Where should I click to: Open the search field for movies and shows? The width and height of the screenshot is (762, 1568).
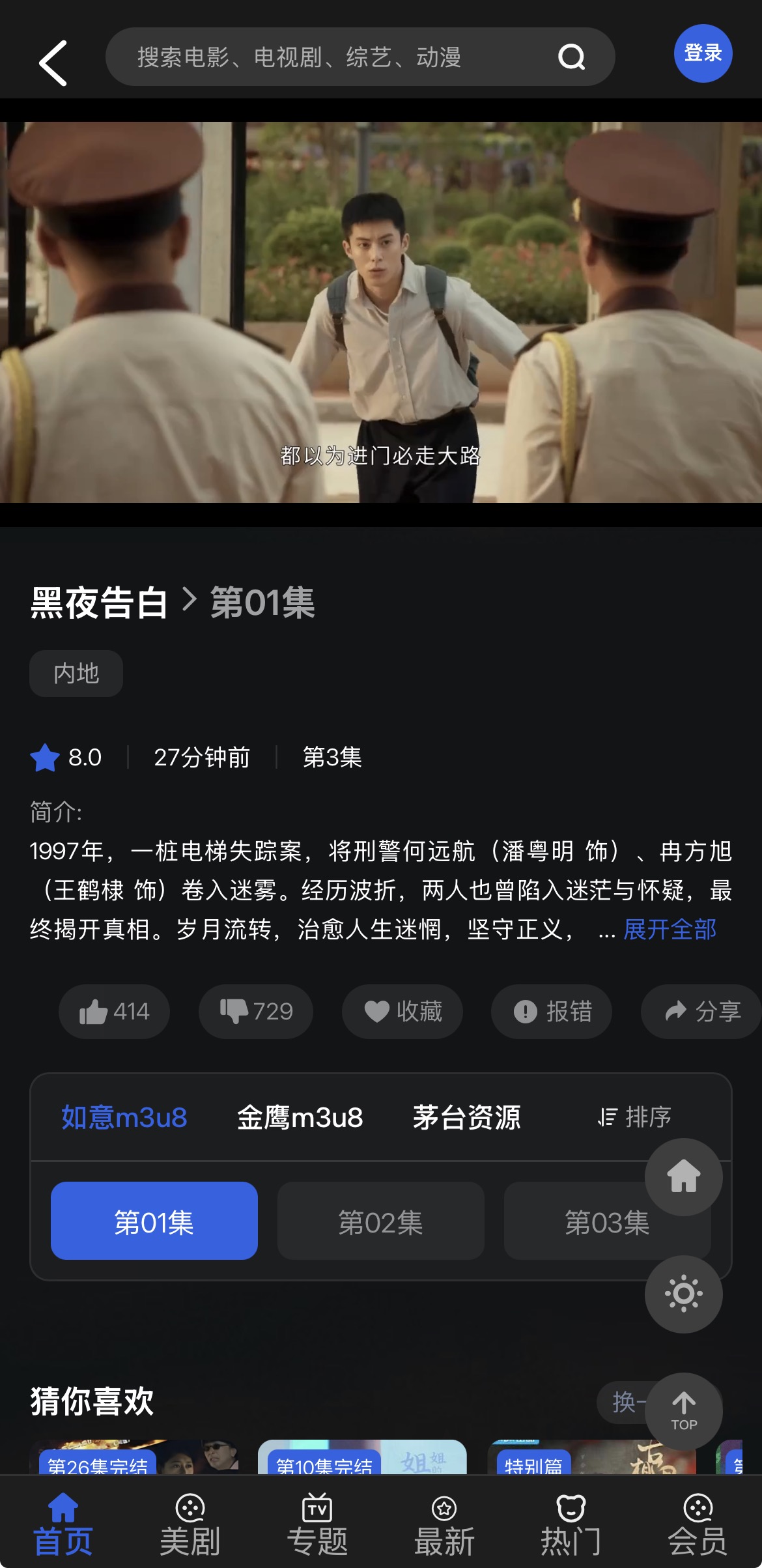(339, 57)
